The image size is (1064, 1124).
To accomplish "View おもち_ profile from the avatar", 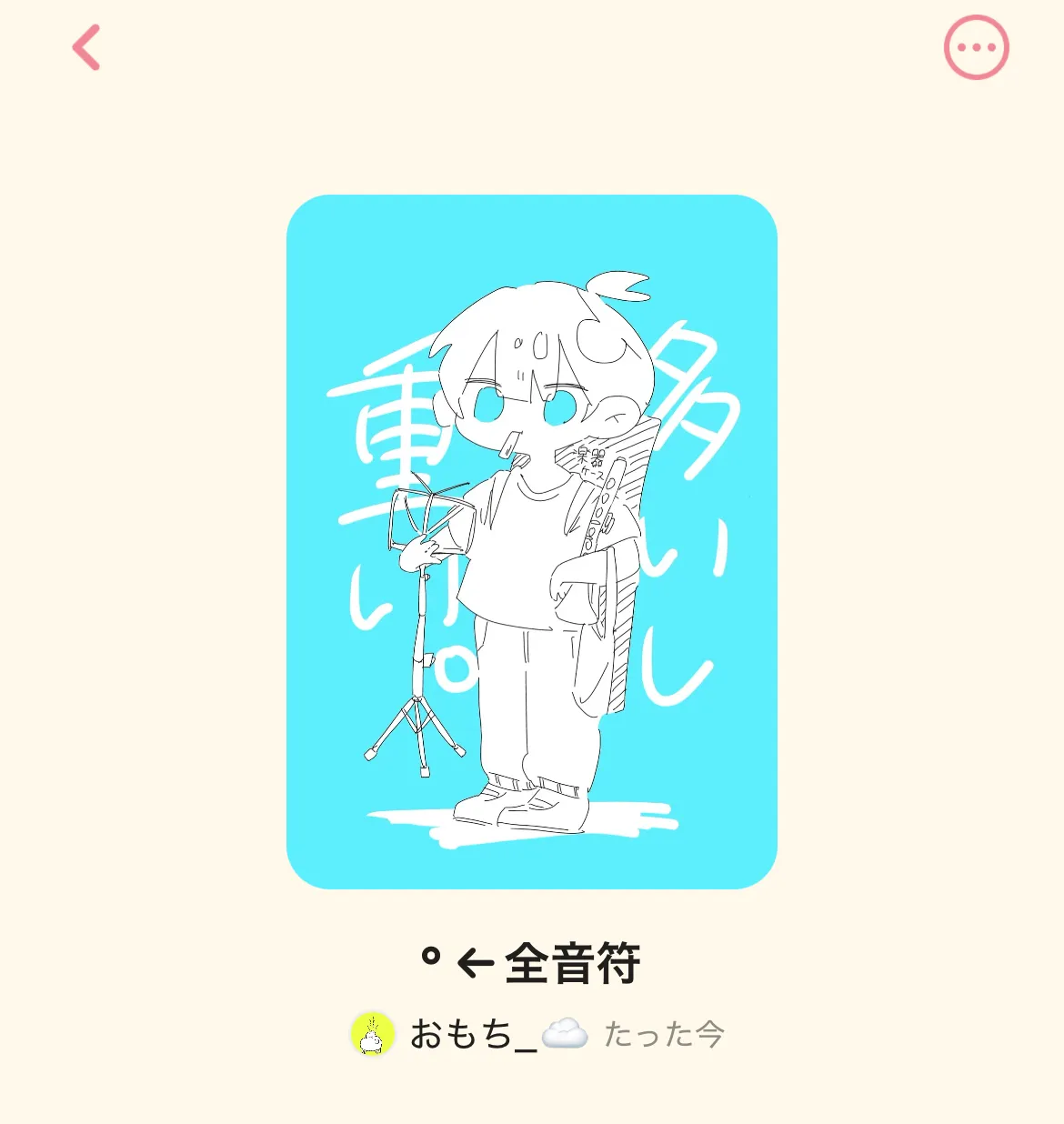I will click(x=372, y=1034).
